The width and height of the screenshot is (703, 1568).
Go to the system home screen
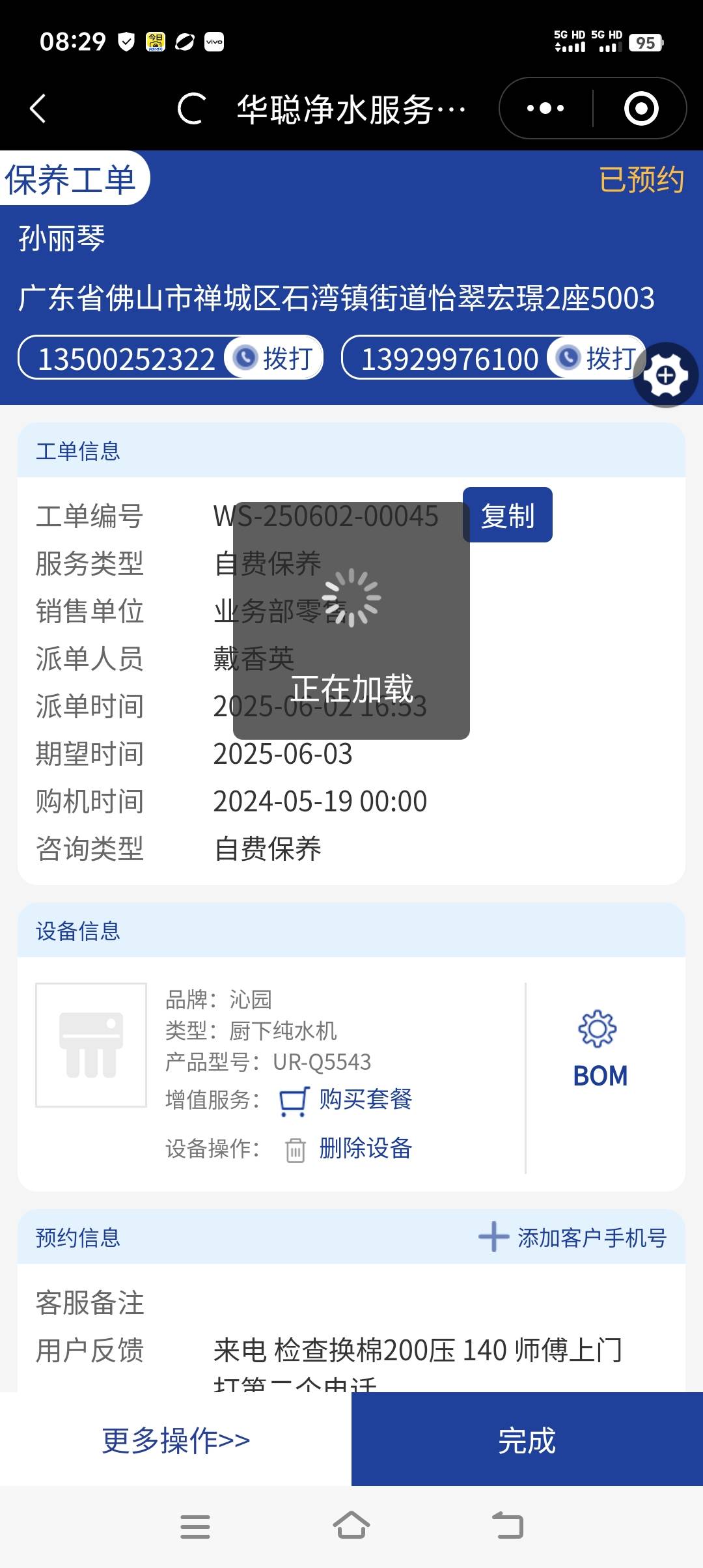351,1526
